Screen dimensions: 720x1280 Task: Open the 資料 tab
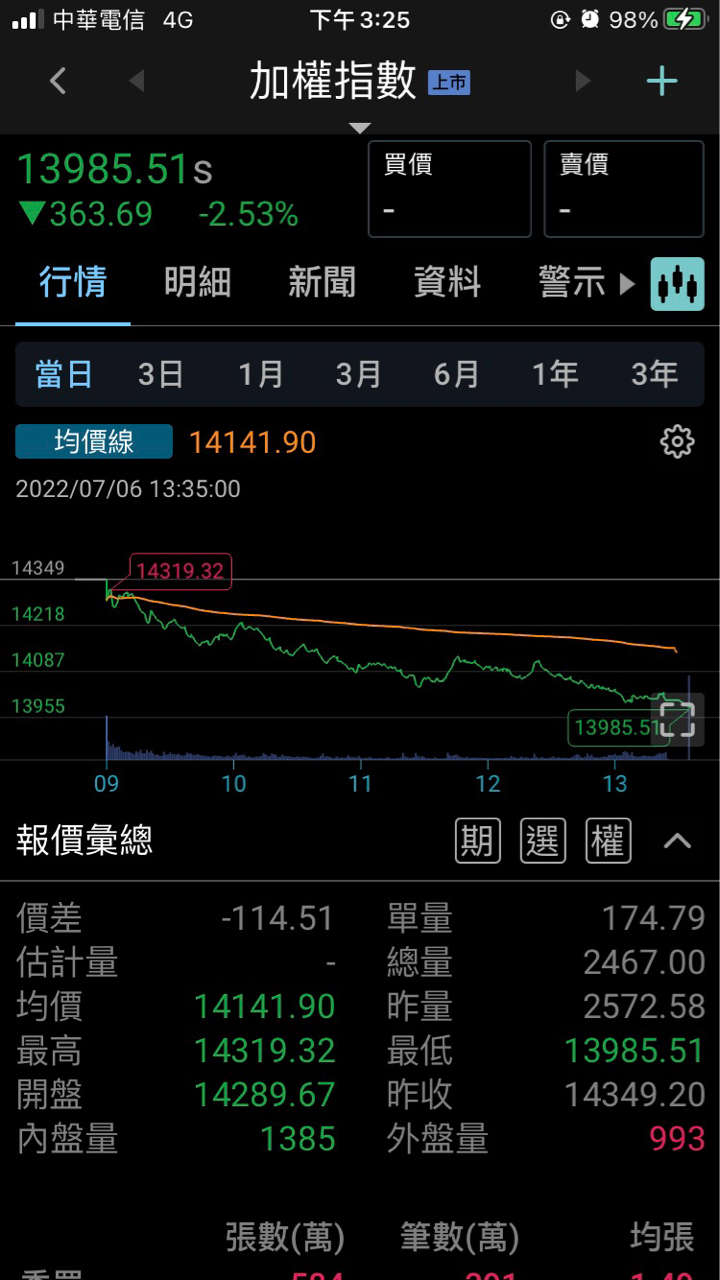(447, 283)
